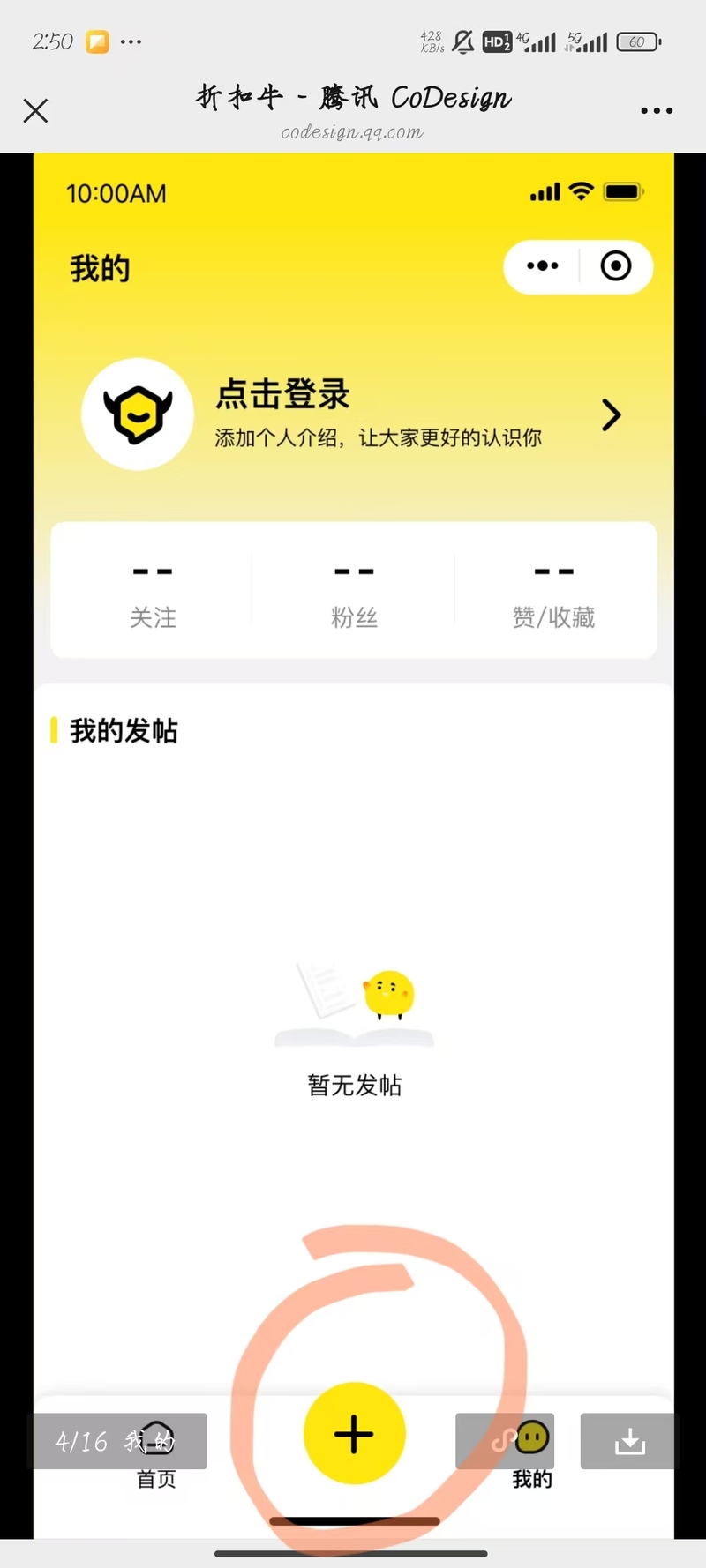Image resolution: width=706 pixels, height=1568 pixels.
Task: Create a new post with the plus button
Action: click(x=354, y=1434)
